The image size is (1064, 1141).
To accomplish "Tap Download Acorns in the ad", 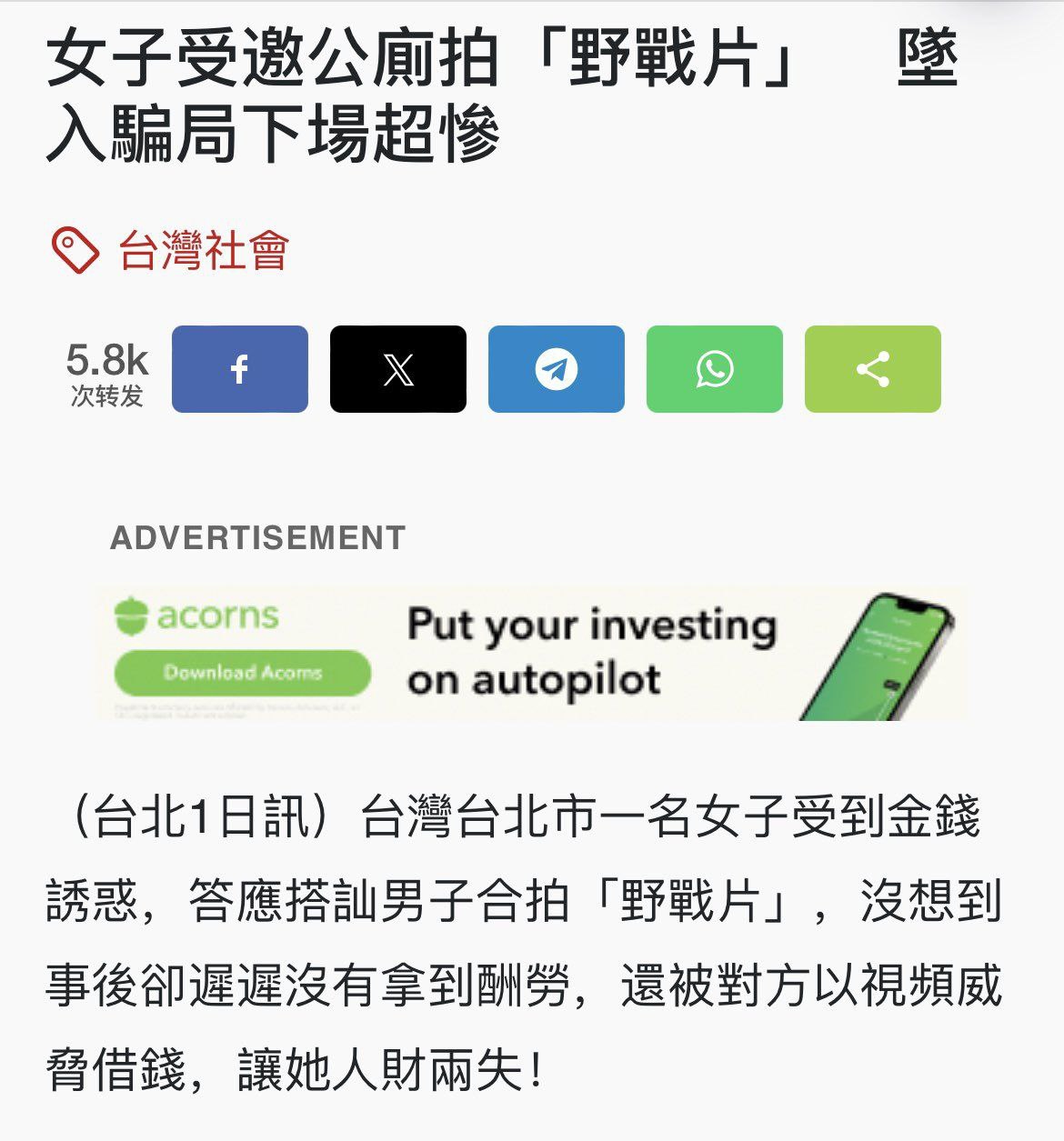I will pos(243,674).
